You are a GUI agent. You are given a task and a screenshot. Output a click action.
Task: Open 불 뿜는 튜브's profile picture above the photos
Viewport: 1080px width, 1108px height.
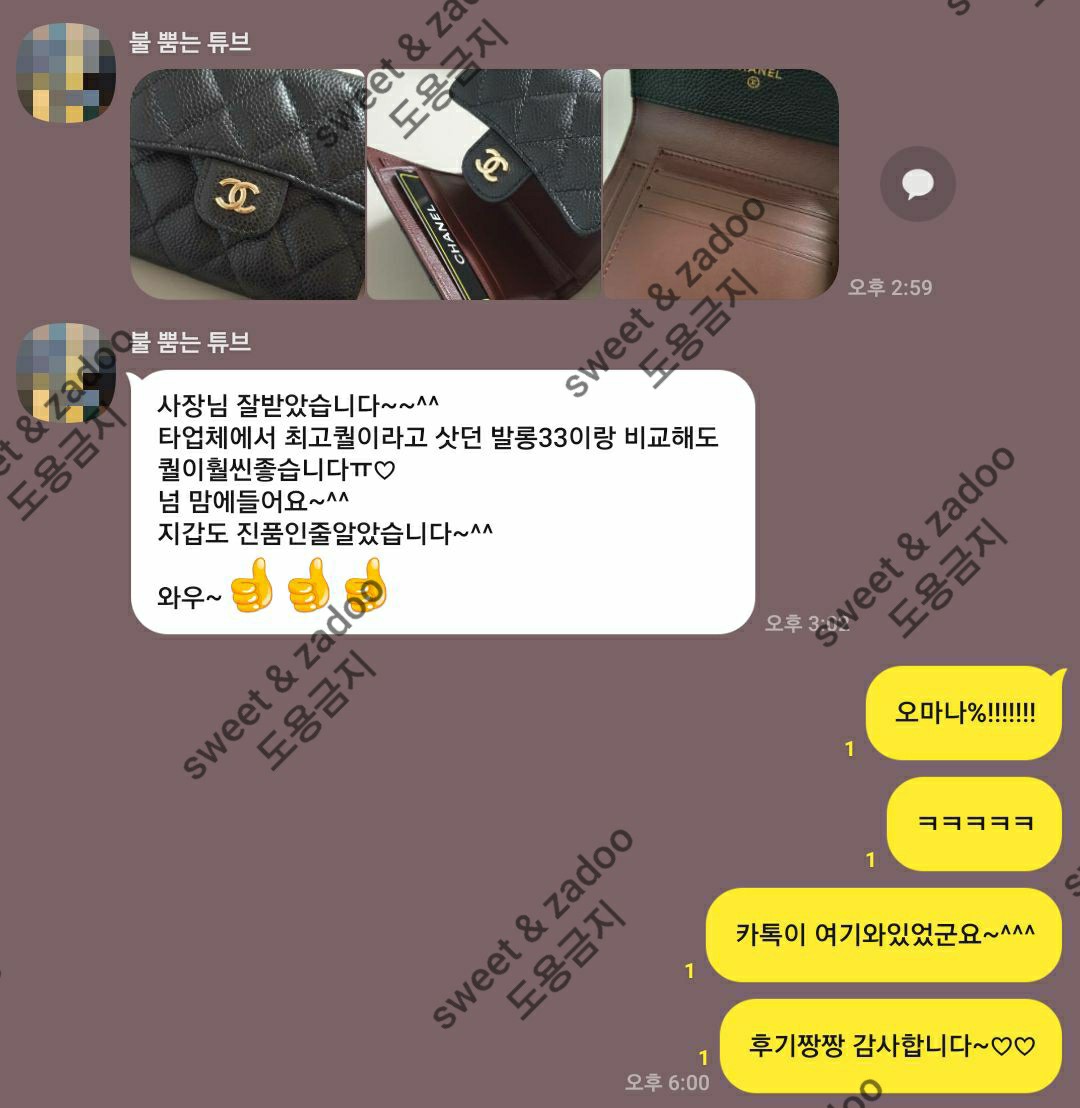[x=67, y=73]
